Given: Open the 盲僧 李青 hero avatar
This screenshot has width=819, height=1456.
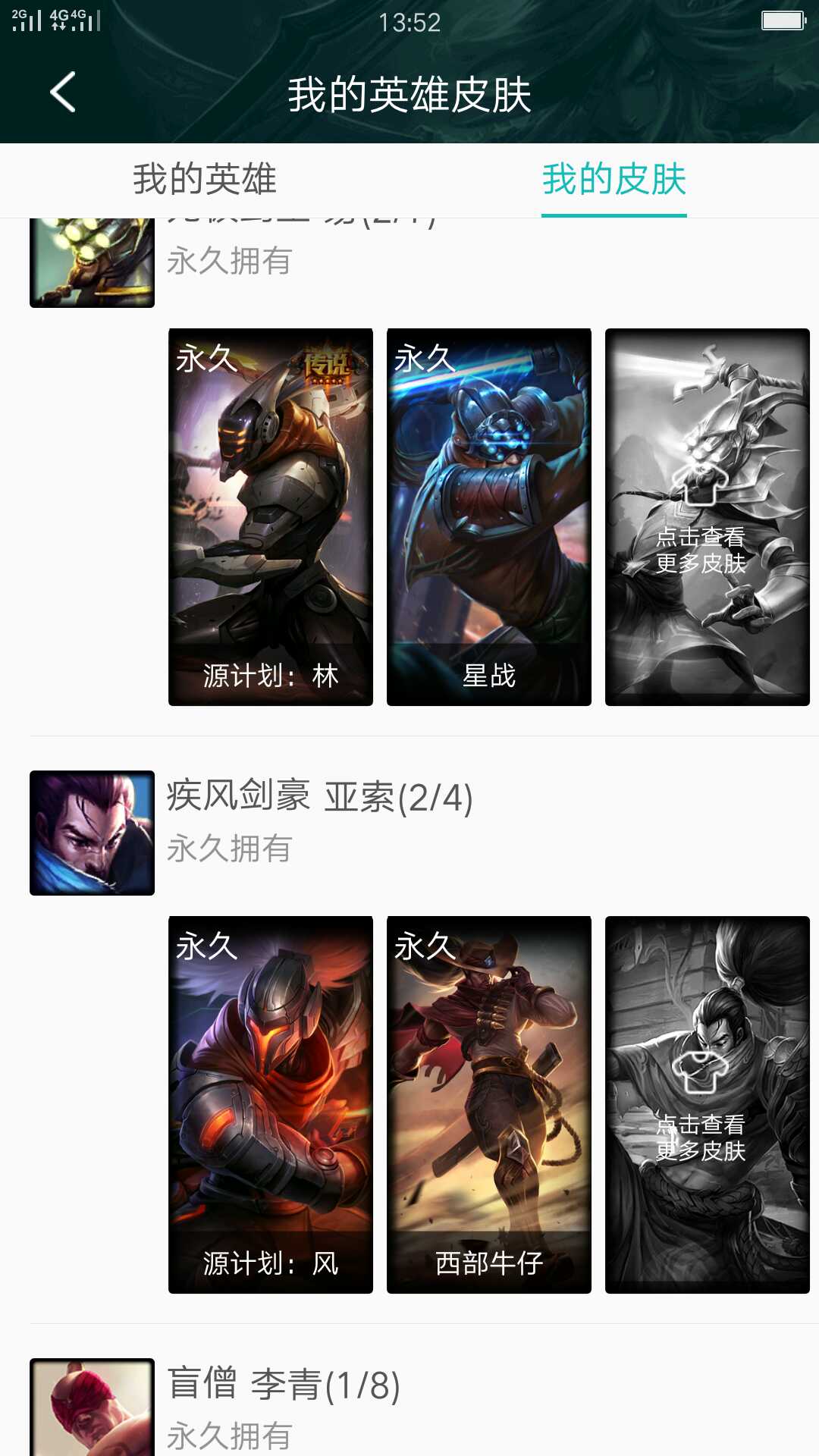Looking at the screenshot, I should 92,1407.
